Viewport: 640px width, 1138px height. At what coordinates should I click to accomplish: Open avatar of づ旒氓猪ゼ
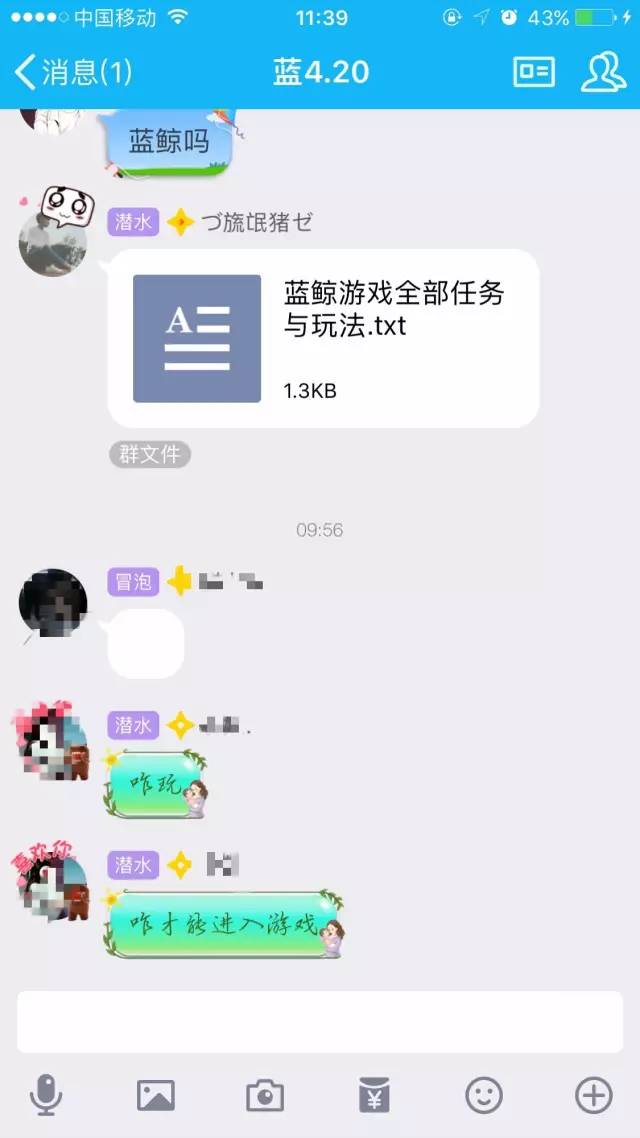coord(53,242)
